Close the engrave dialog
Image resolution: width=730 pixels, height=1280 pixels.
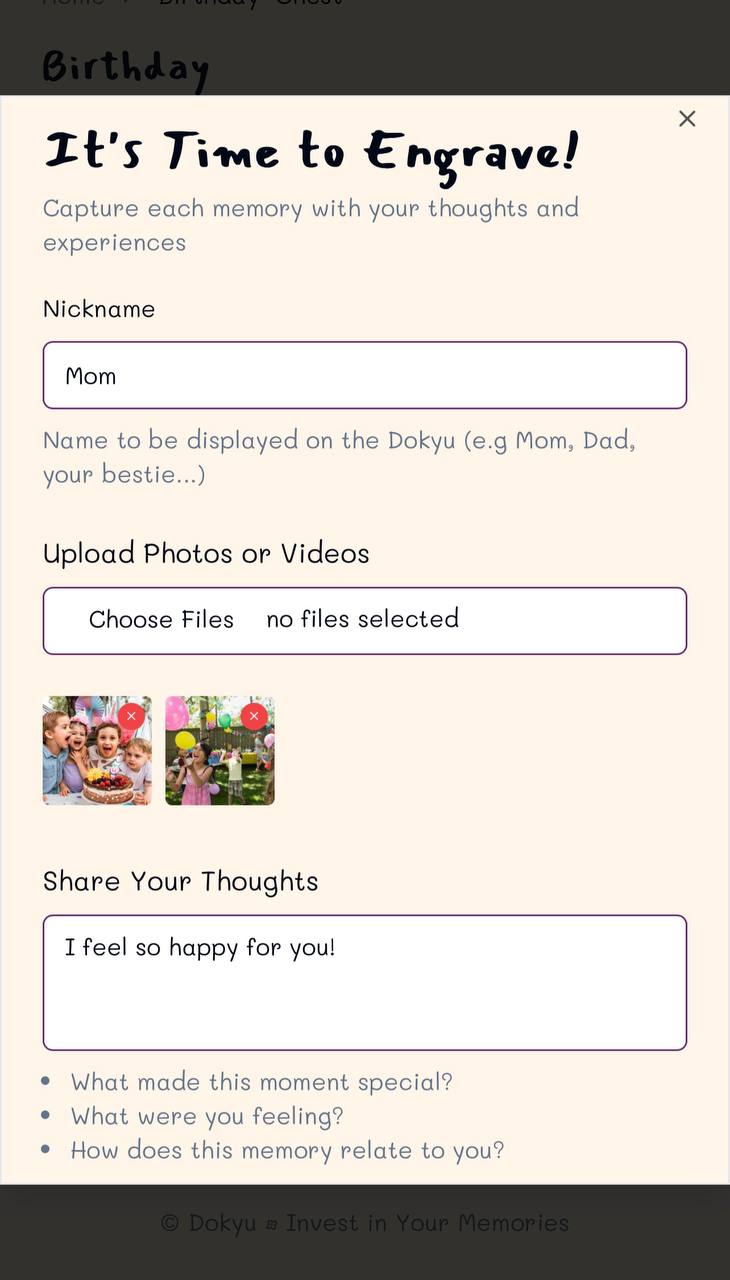tap(687, 119)
